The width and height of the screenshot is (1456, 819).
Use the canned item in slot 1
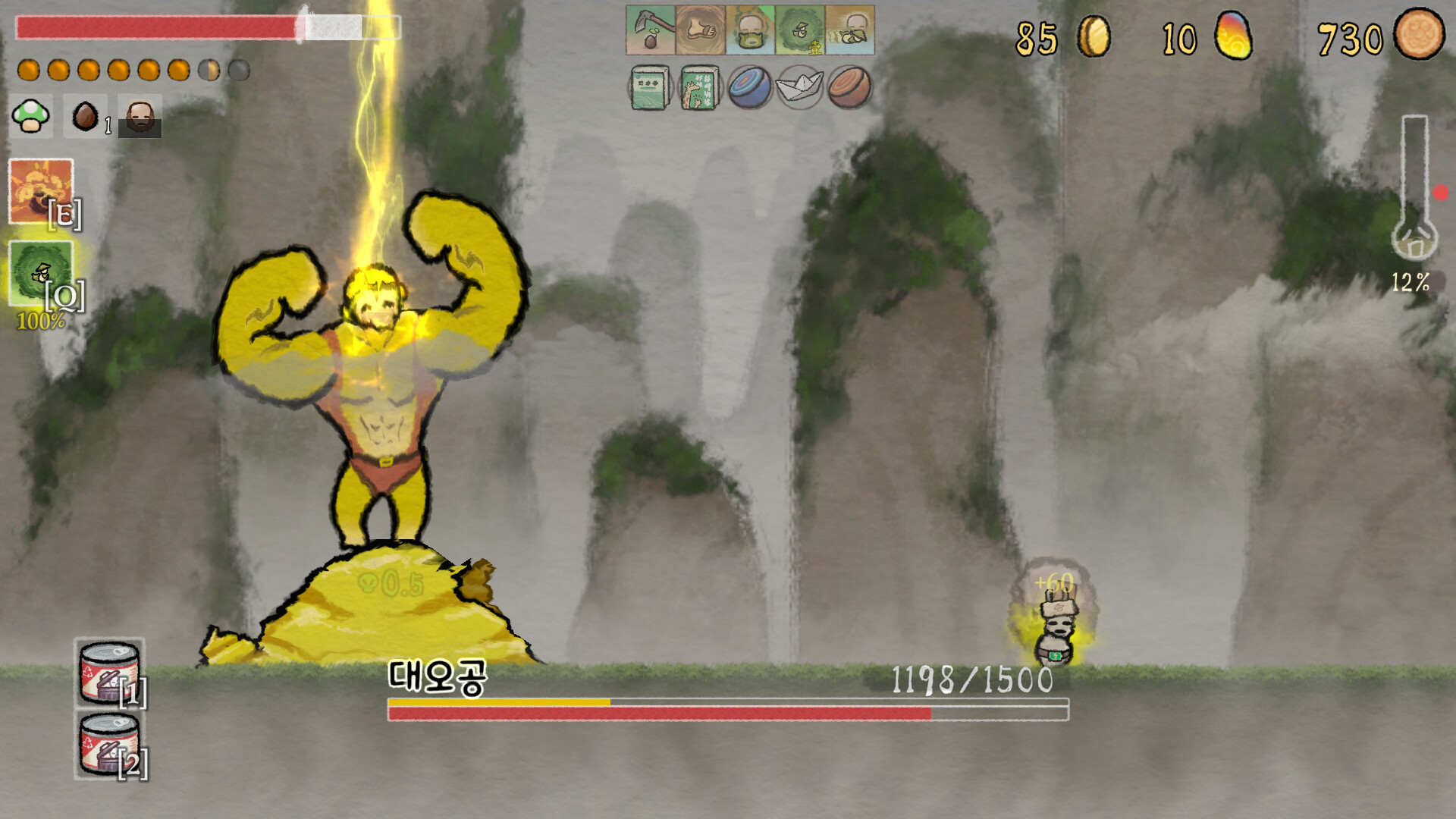109,672
